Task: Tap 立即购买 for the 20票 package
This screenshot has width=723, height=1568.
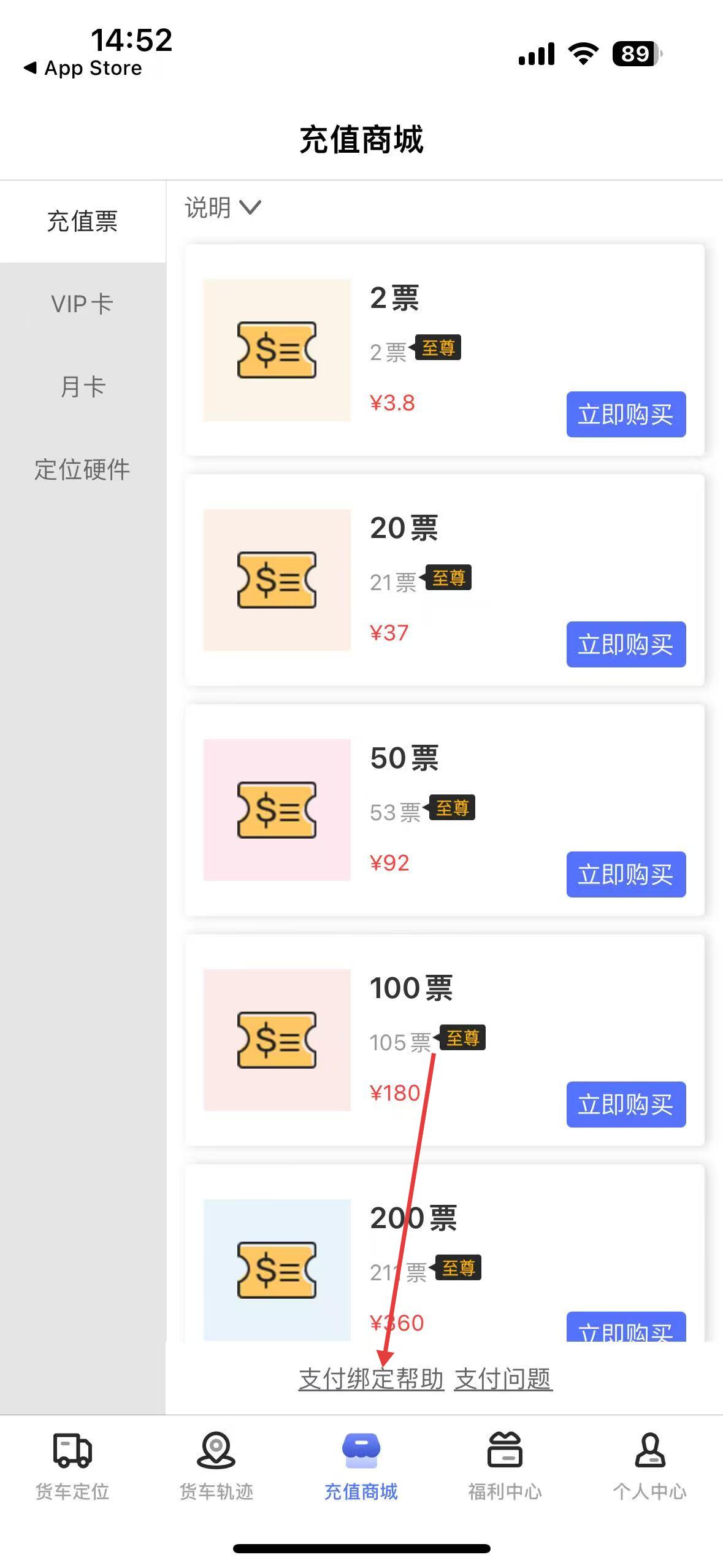Action: [625, 645]
